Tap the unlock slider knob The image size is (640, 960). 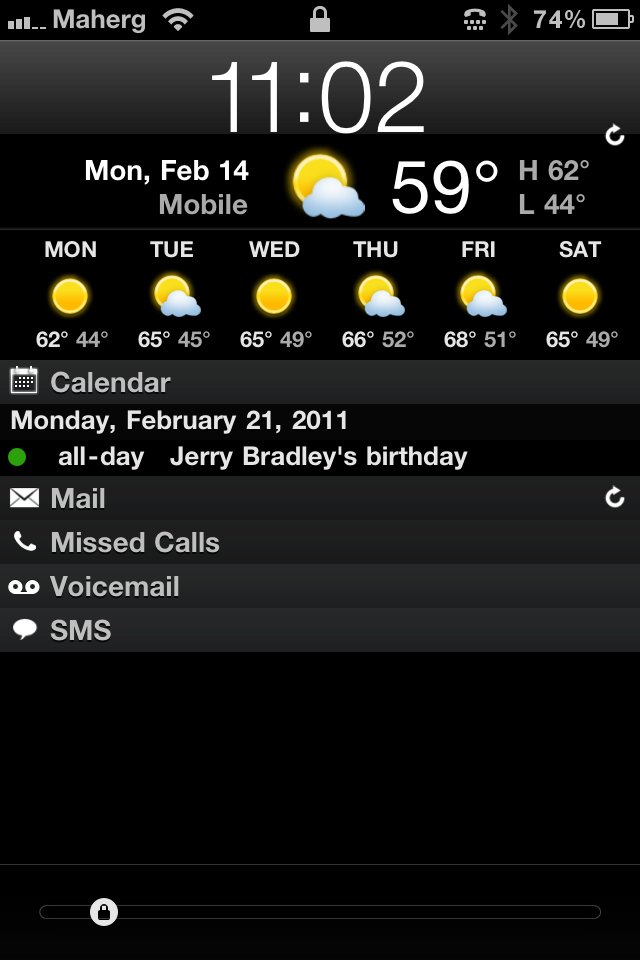click(104, 911)
